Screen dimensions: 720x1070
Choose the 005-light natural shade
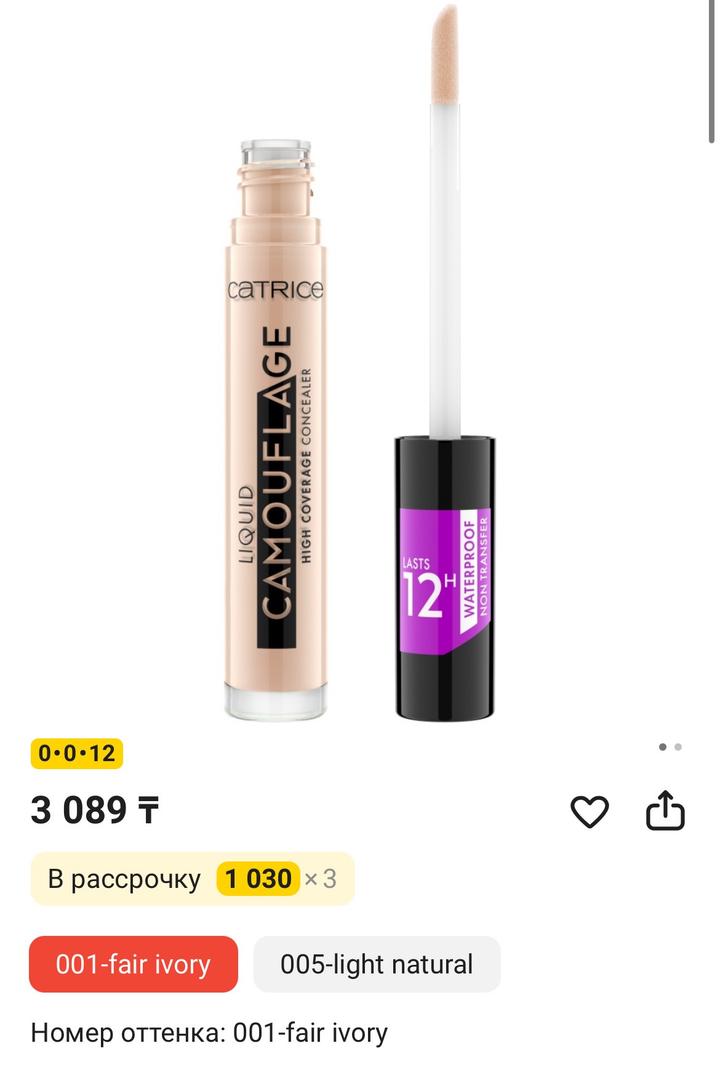pos(376,964)
